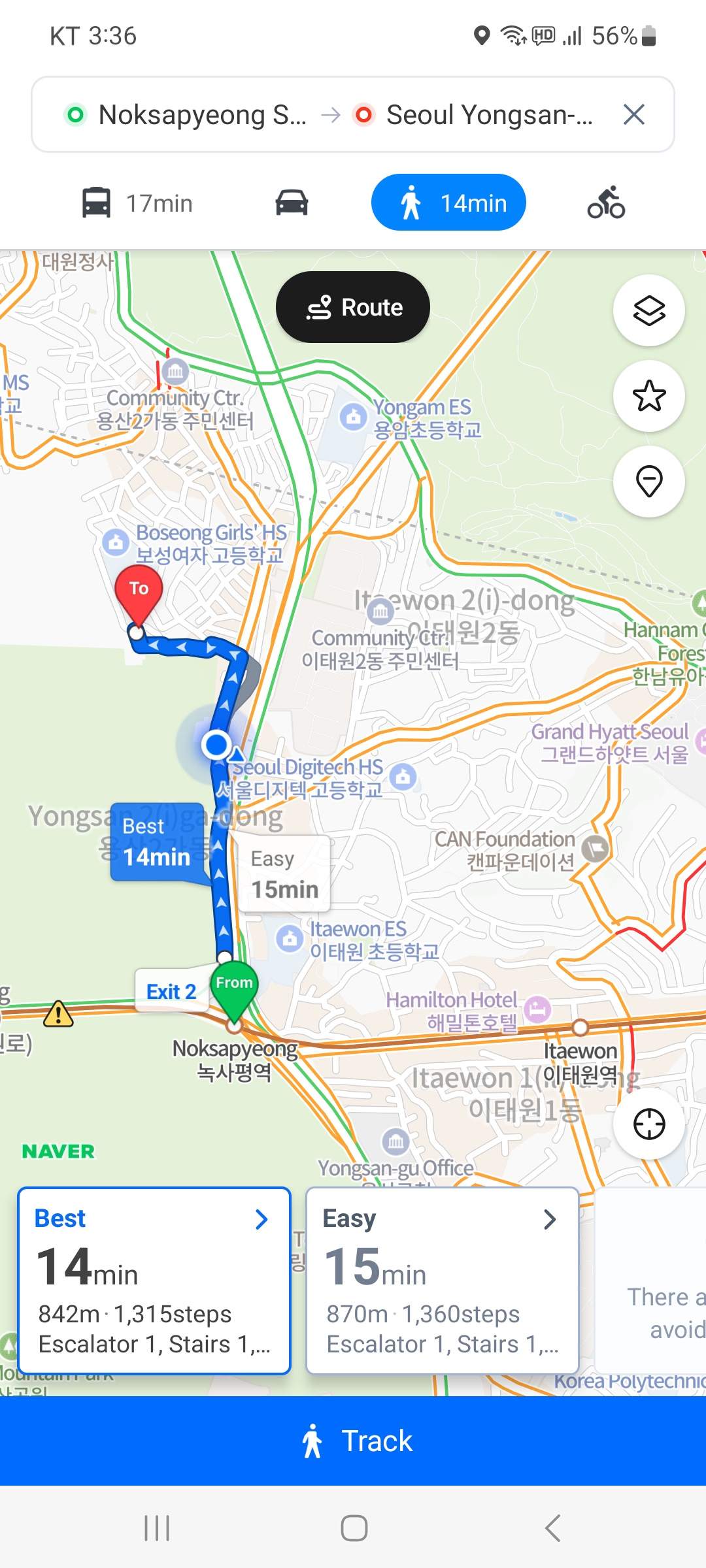The image size is (706, 1568).
Task: Tap the black Route button
Action: [353, 307]
